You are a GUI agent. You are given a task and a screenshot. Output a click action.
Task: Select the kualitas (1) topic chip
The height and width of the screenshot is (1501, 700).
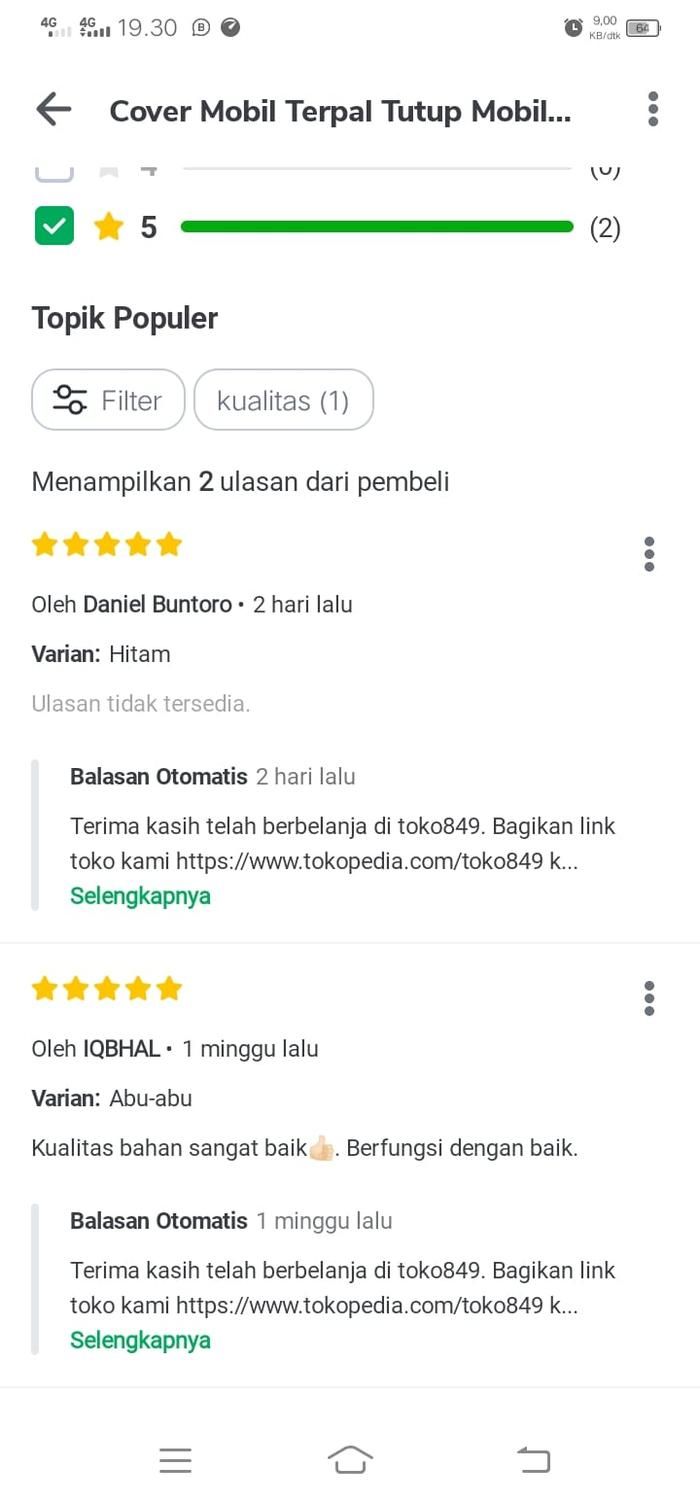283,400
